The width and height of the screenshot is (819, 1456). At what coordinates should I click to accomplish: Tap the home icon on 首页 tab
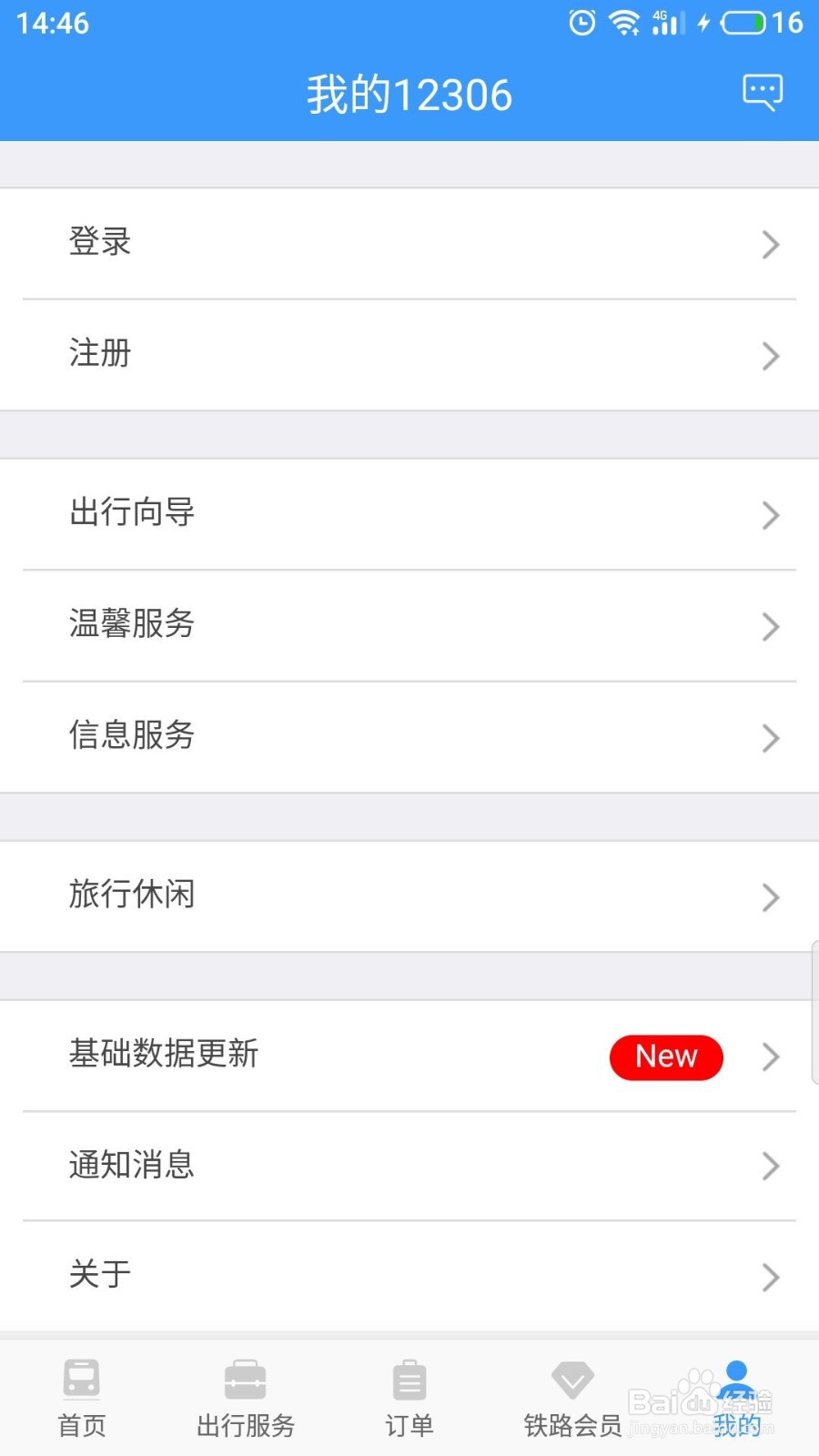[x=81, y=1377]
